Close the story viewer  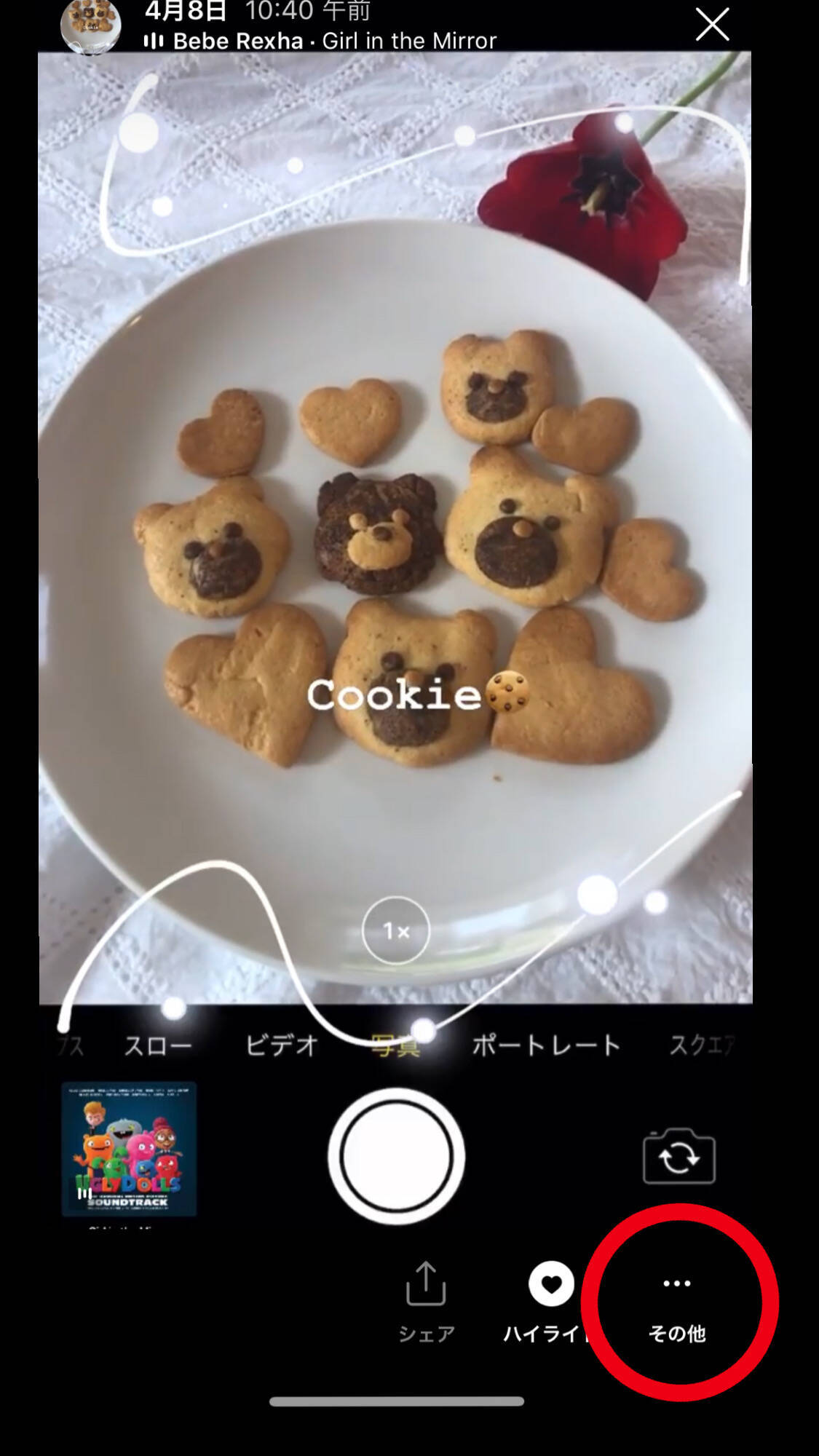pyautogui.click(x=711, y=25)
